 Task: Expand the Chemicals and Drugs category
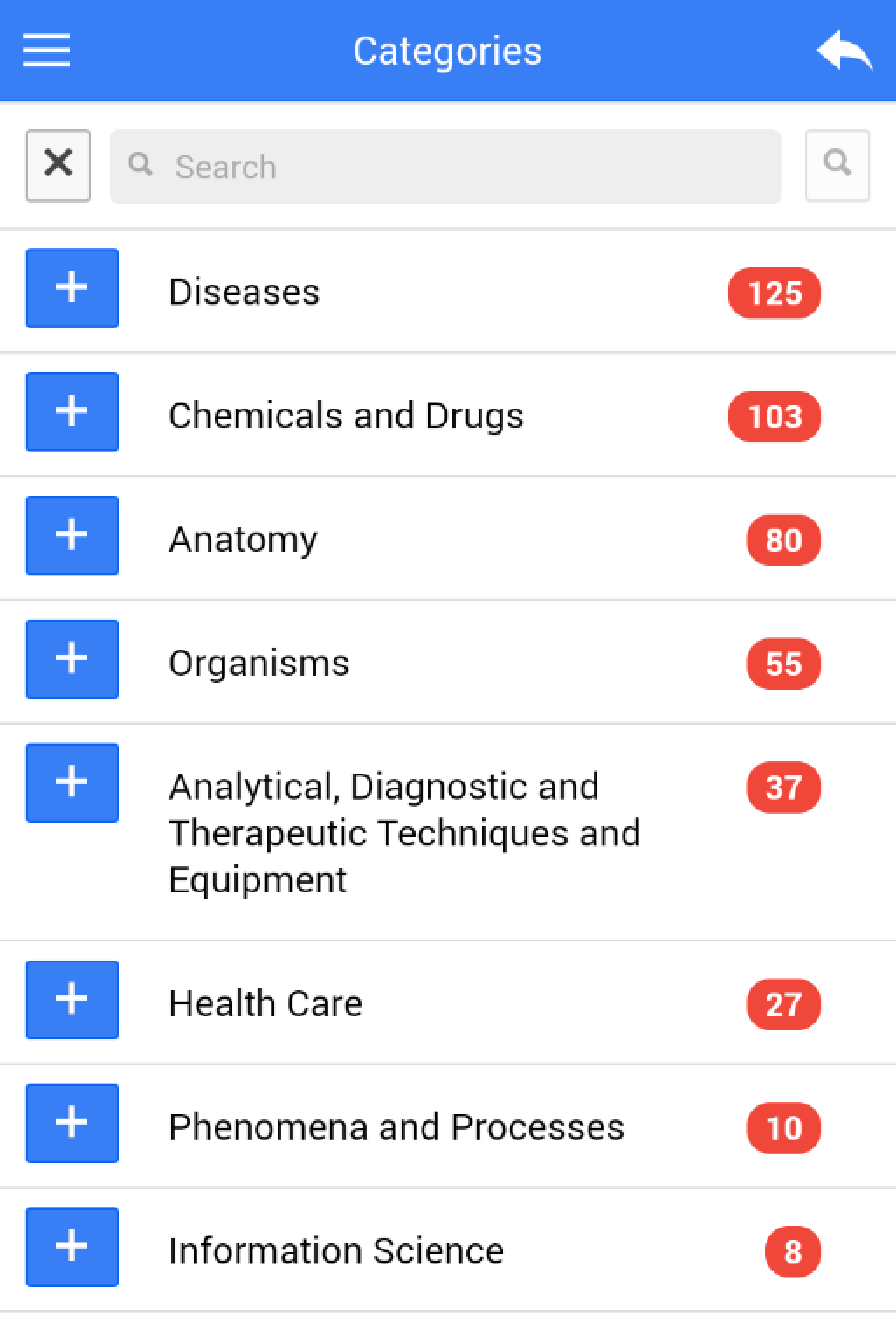coord(72,412)
